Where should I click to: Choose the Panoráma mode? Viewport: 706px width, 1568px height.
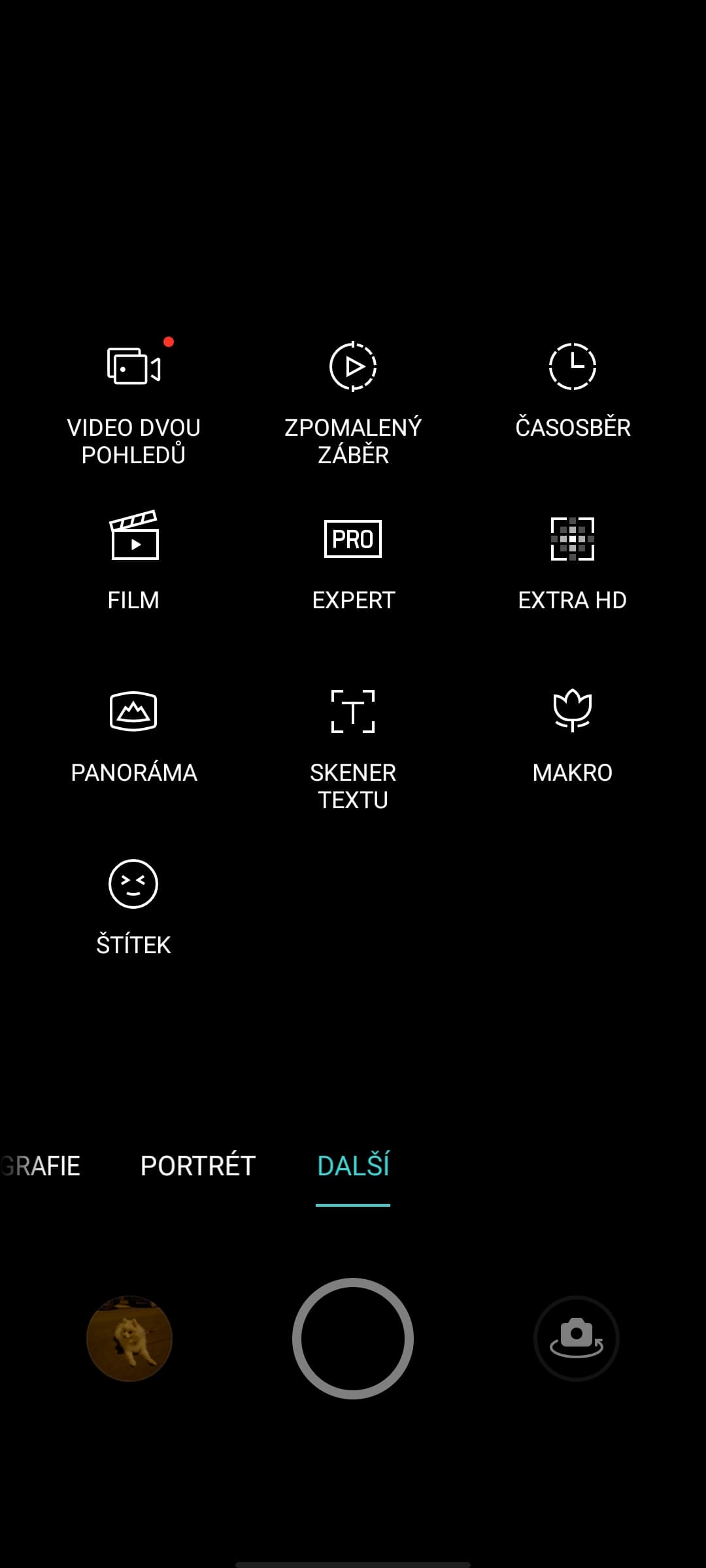click(133, 735)
